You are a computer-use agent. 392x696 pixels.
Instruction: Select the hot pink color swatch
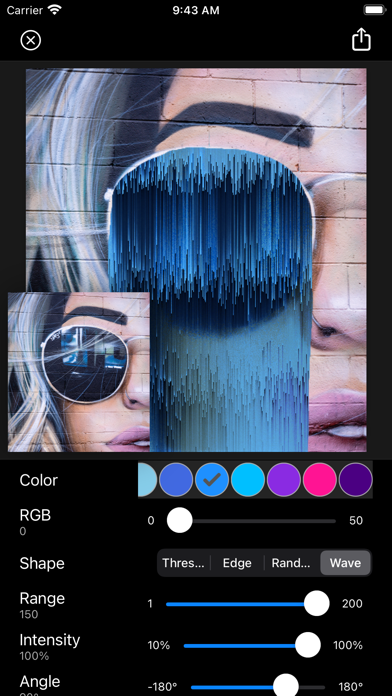click(x=320, y=480)
